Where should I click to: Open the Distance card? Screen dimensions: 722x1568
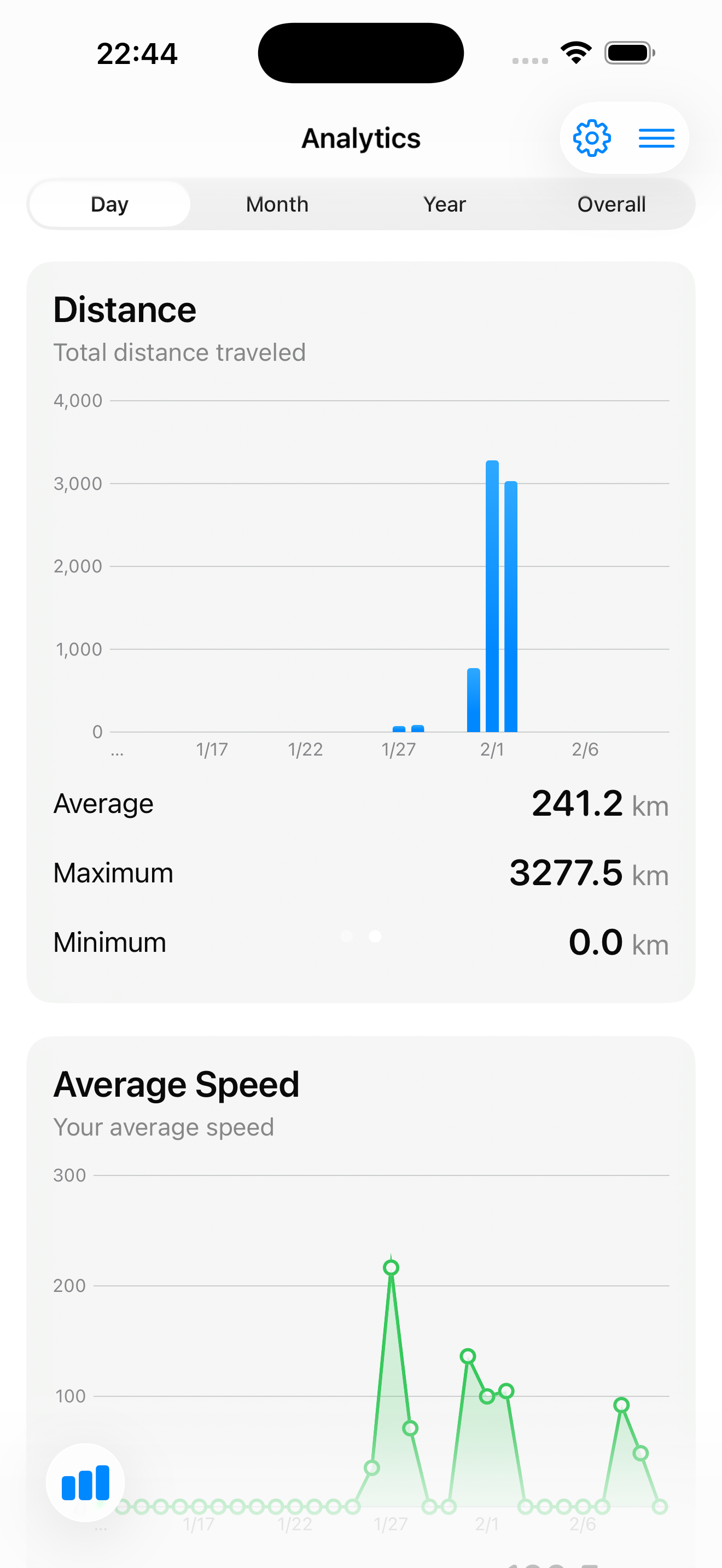(360, 329)
